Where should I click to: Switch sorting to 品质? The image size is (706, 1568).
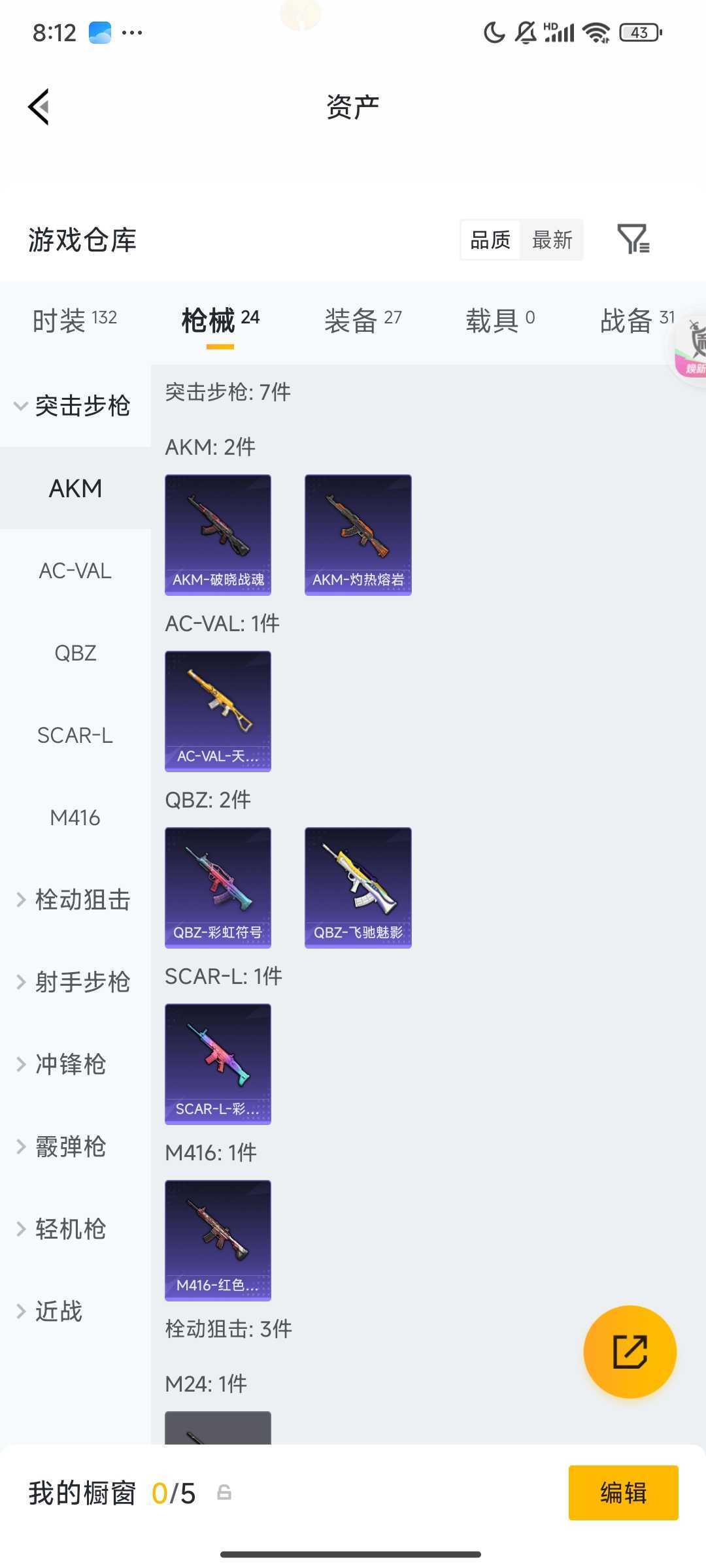point(490,240)
